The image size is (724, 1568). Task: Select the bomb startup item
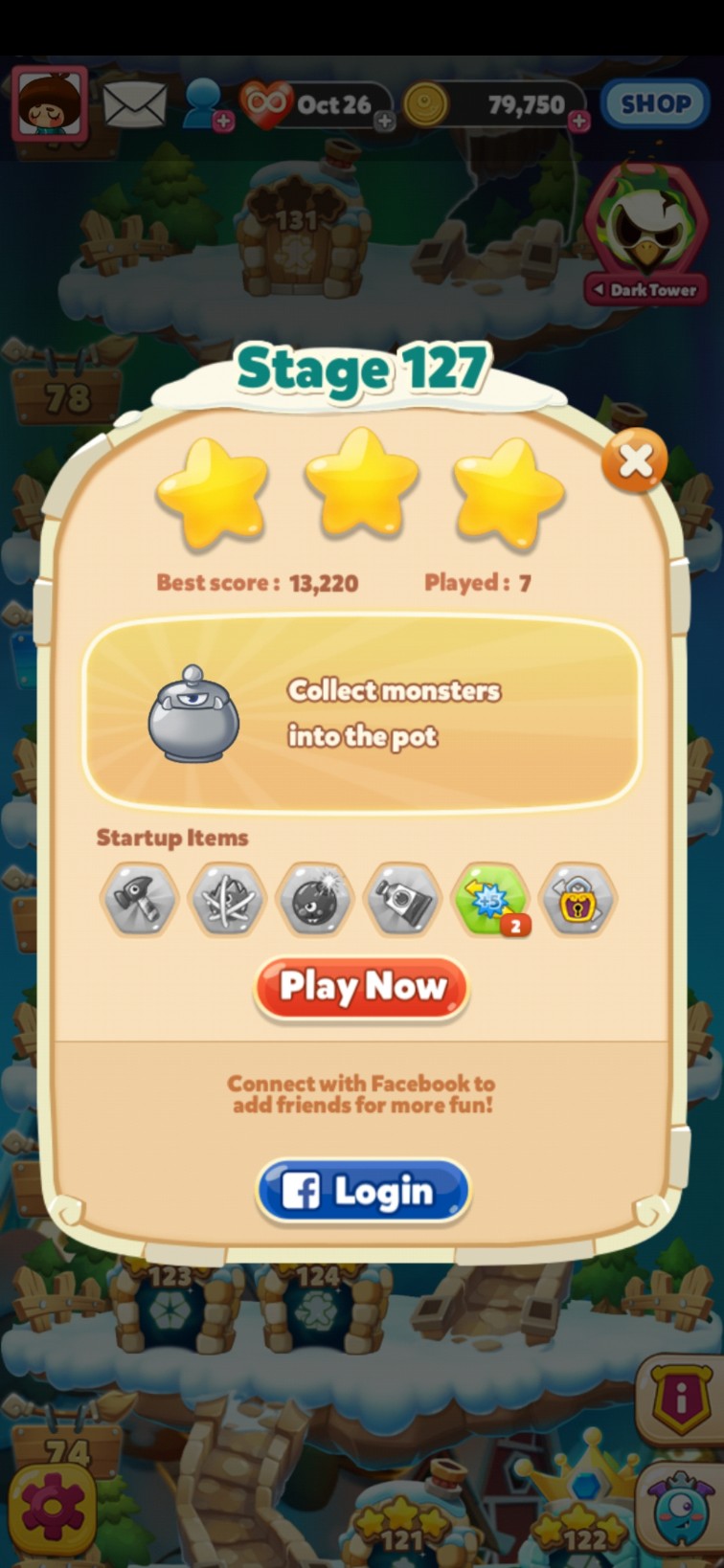[x=315, y=899]
